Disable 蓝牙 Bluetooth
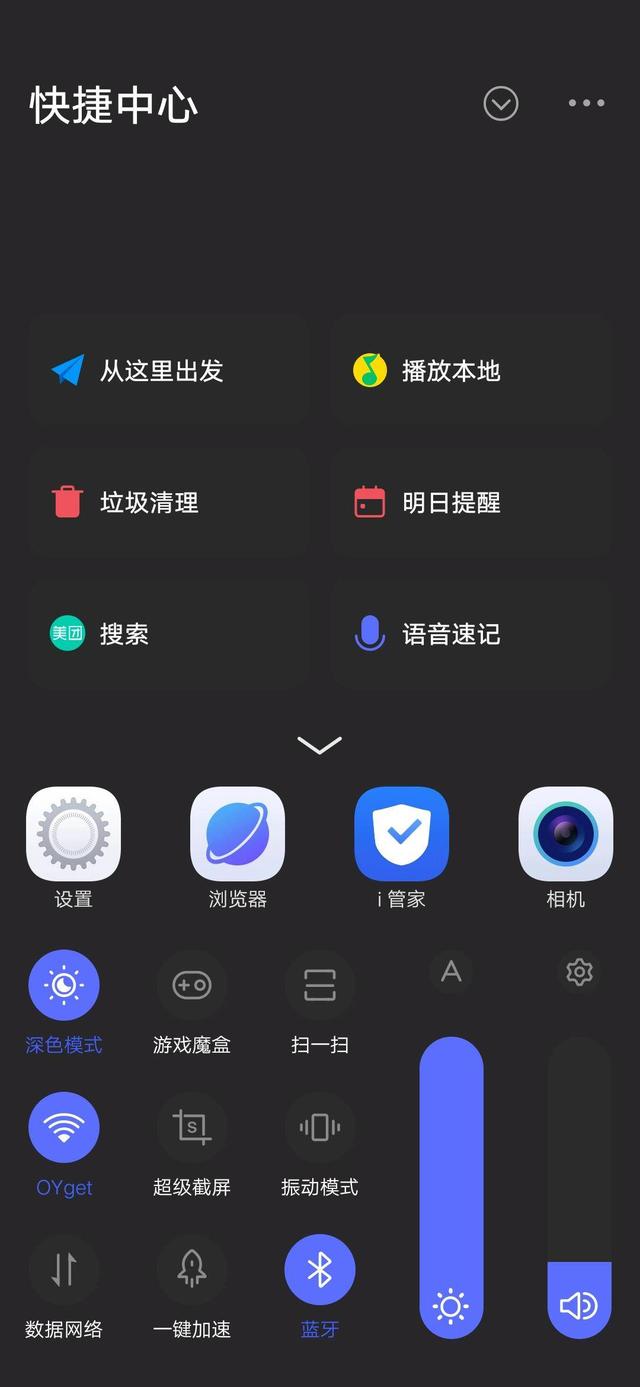Image resolution: width=640 pixels, height=1387 pixels. click(320, 1269)
